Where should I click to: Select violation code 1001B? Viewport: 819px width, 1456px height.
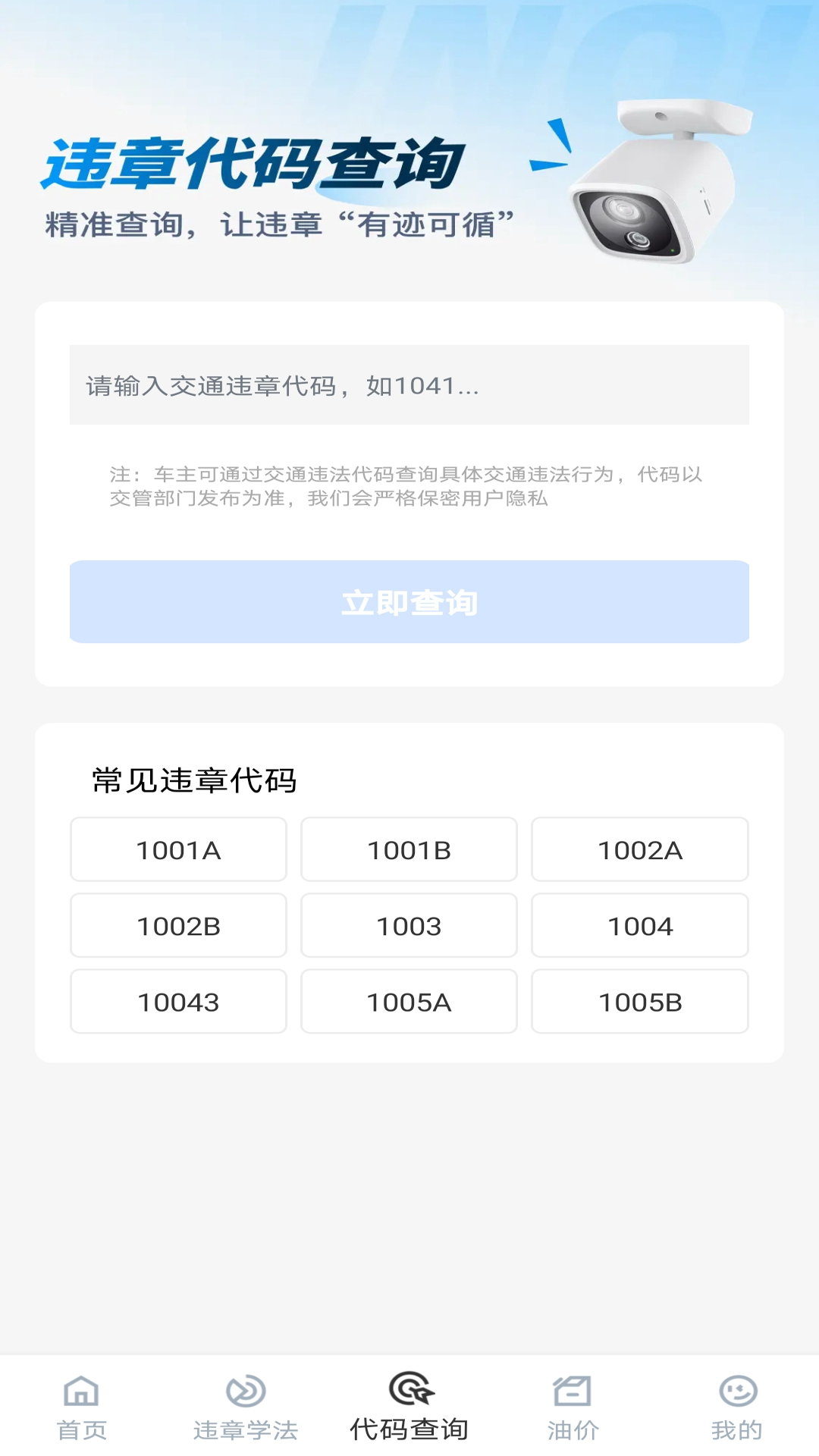[x=409, y=849]
